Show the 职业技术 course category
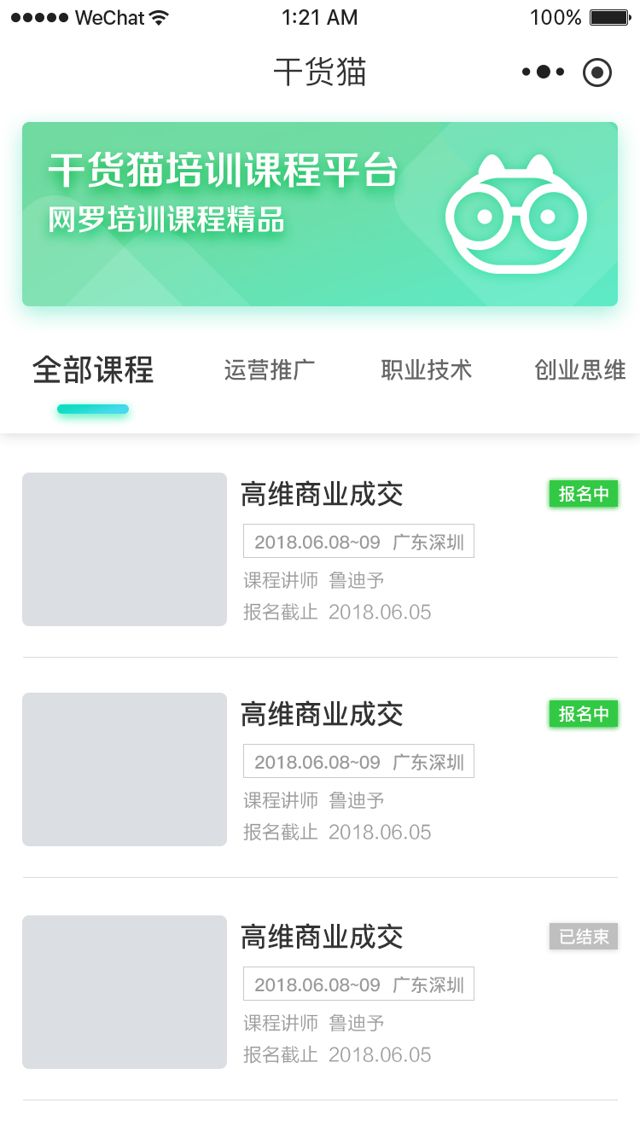 426,370
